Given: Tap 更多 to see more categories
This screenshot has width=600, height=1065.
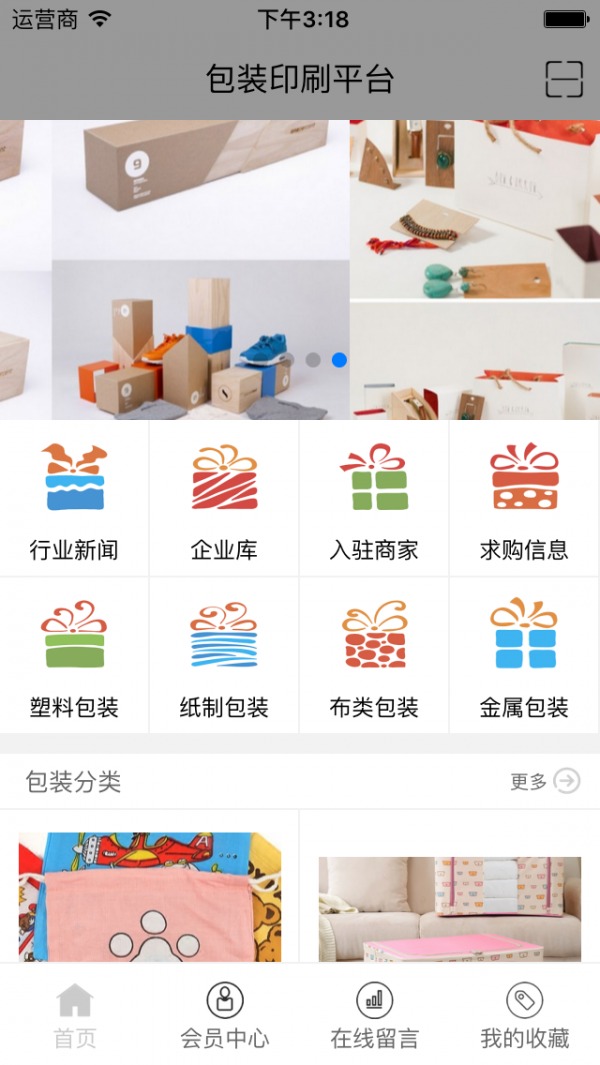Looking at the screenshot, I should point(544,781).
